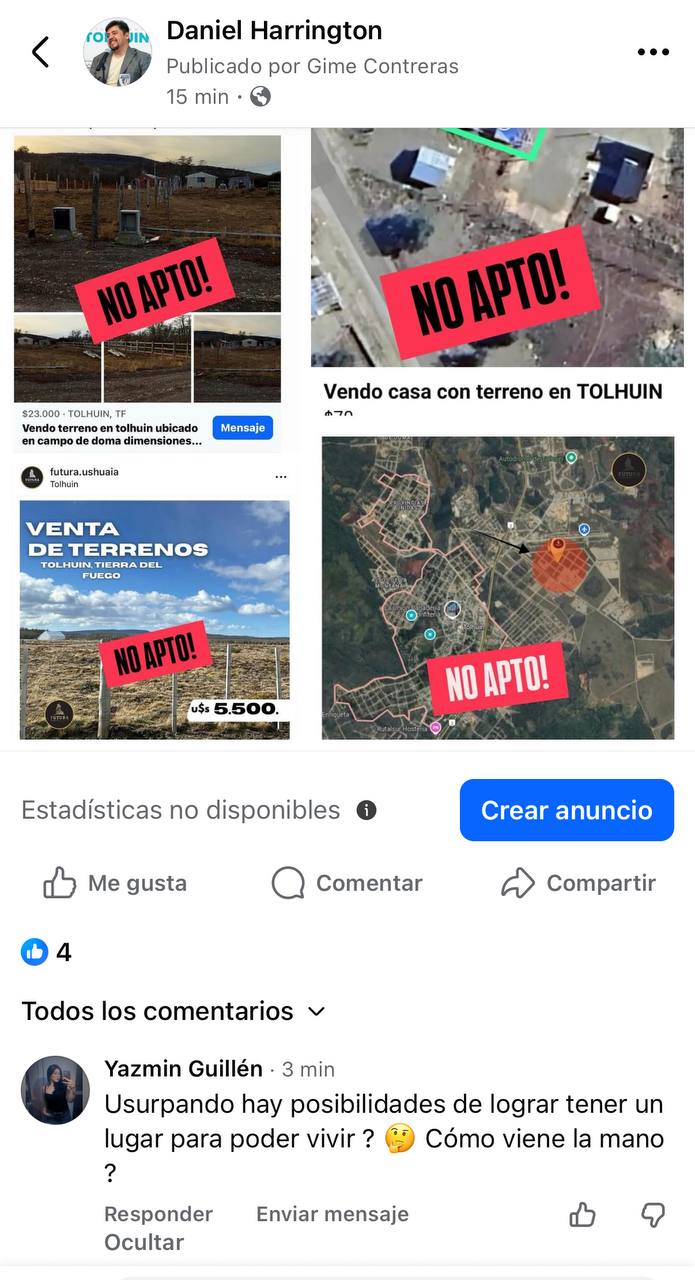Share the post via Compartir

coord(578,883)
